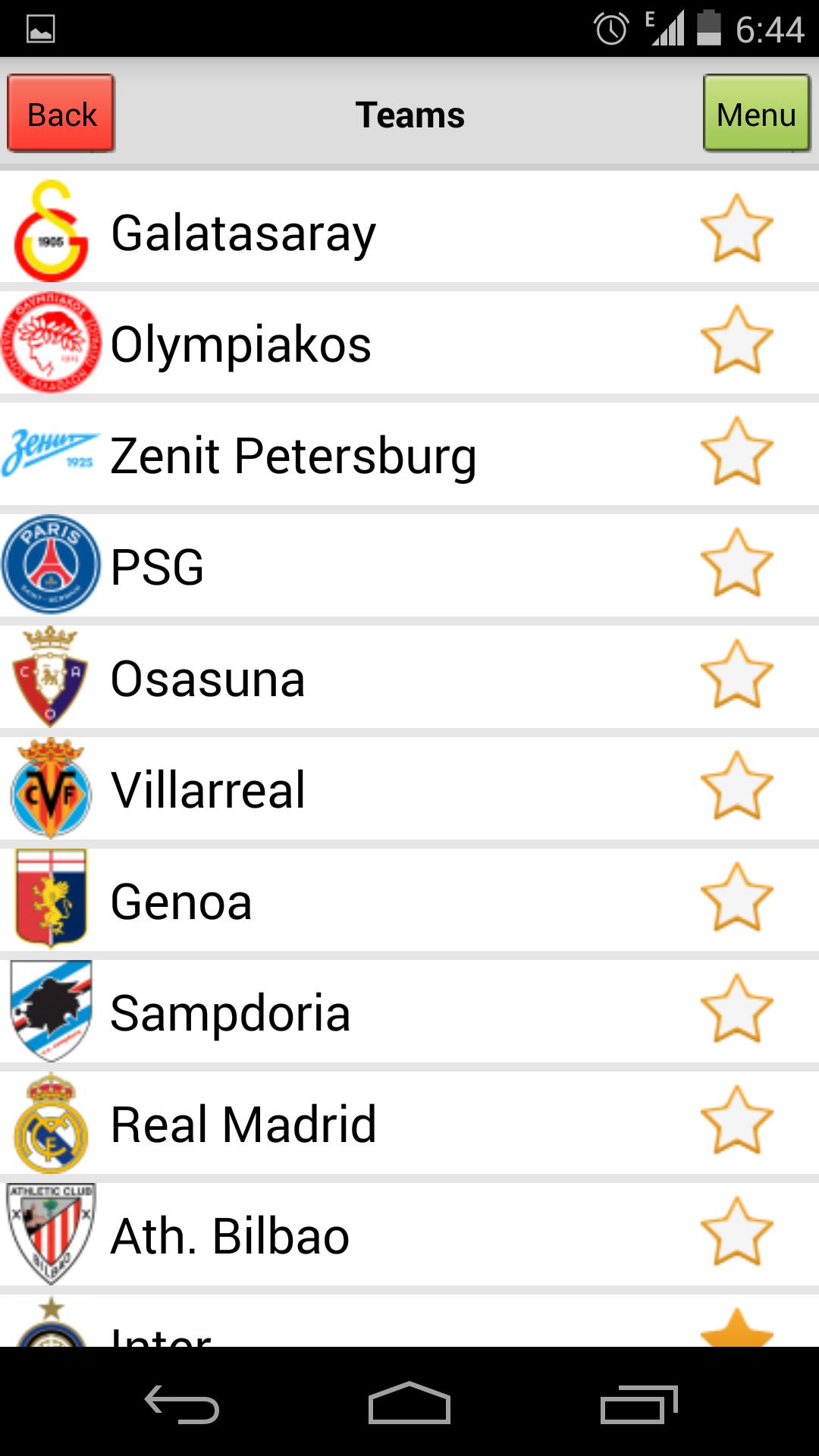Open the recent apps overview
The image size is (819, 1456).
(x=639, y=1404)
